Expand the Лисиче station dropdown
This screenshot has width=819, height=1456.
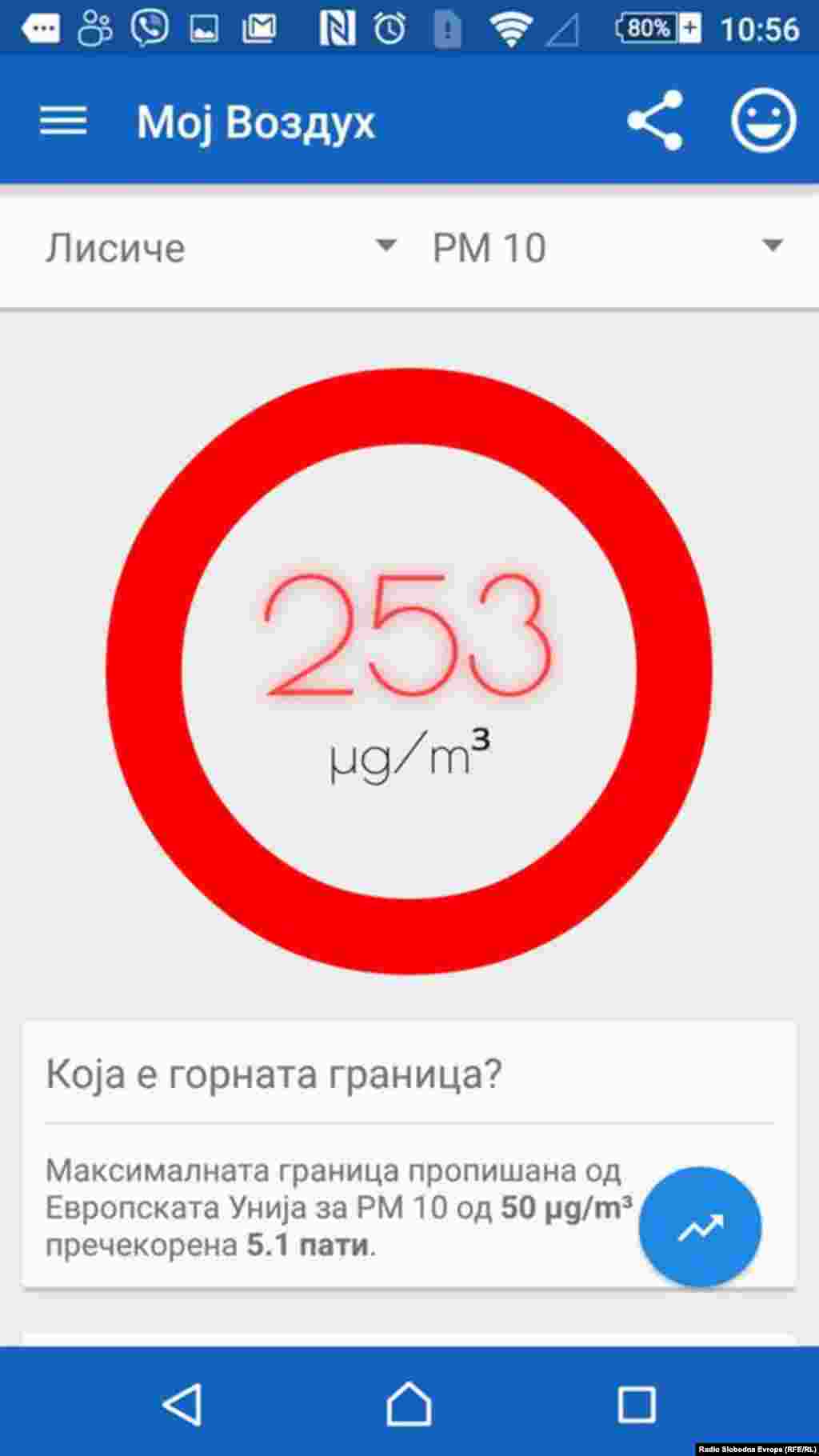220,247
